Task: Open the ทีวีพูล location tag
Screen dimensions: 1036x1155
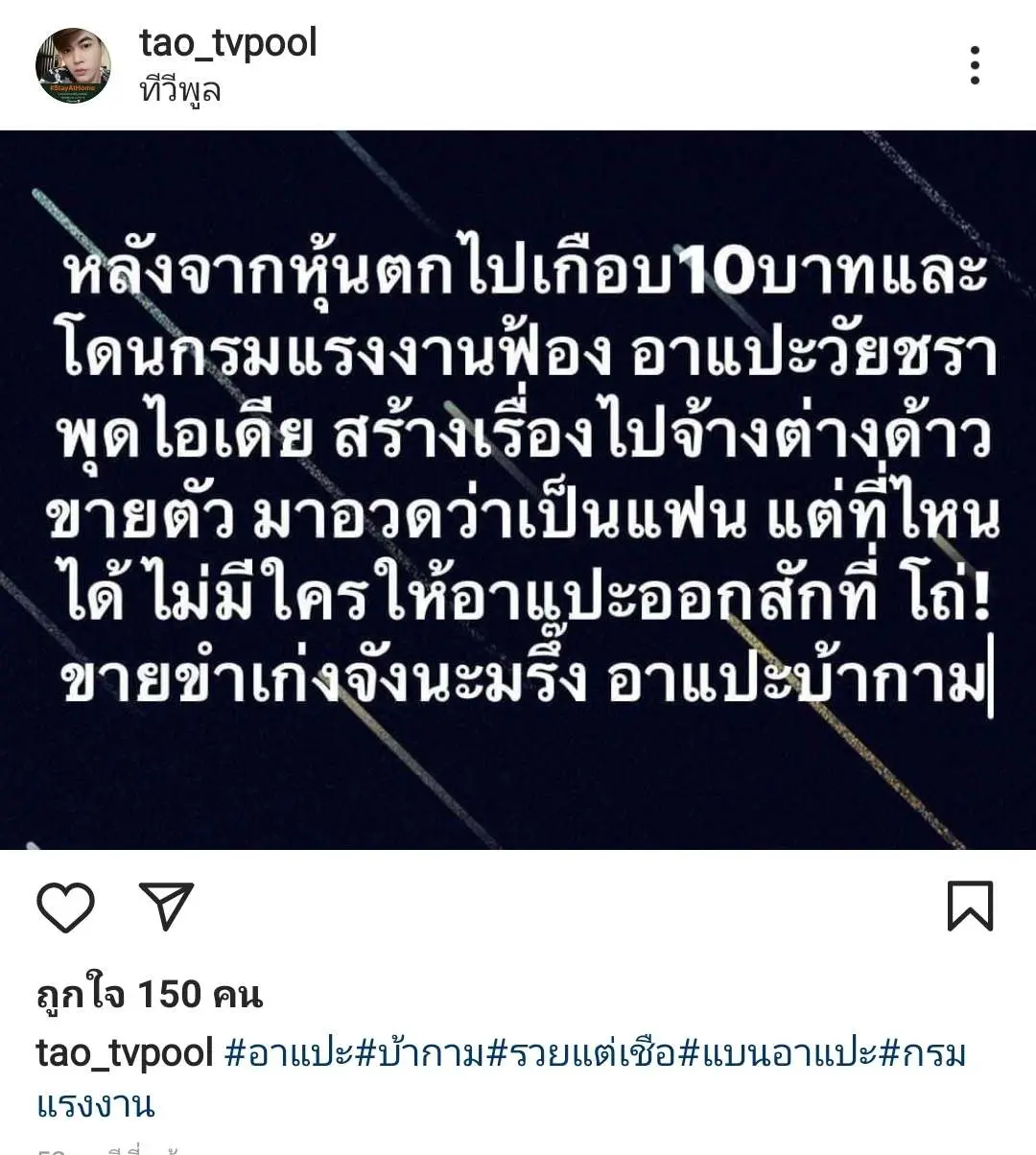Action: click(x=180, y=90)
